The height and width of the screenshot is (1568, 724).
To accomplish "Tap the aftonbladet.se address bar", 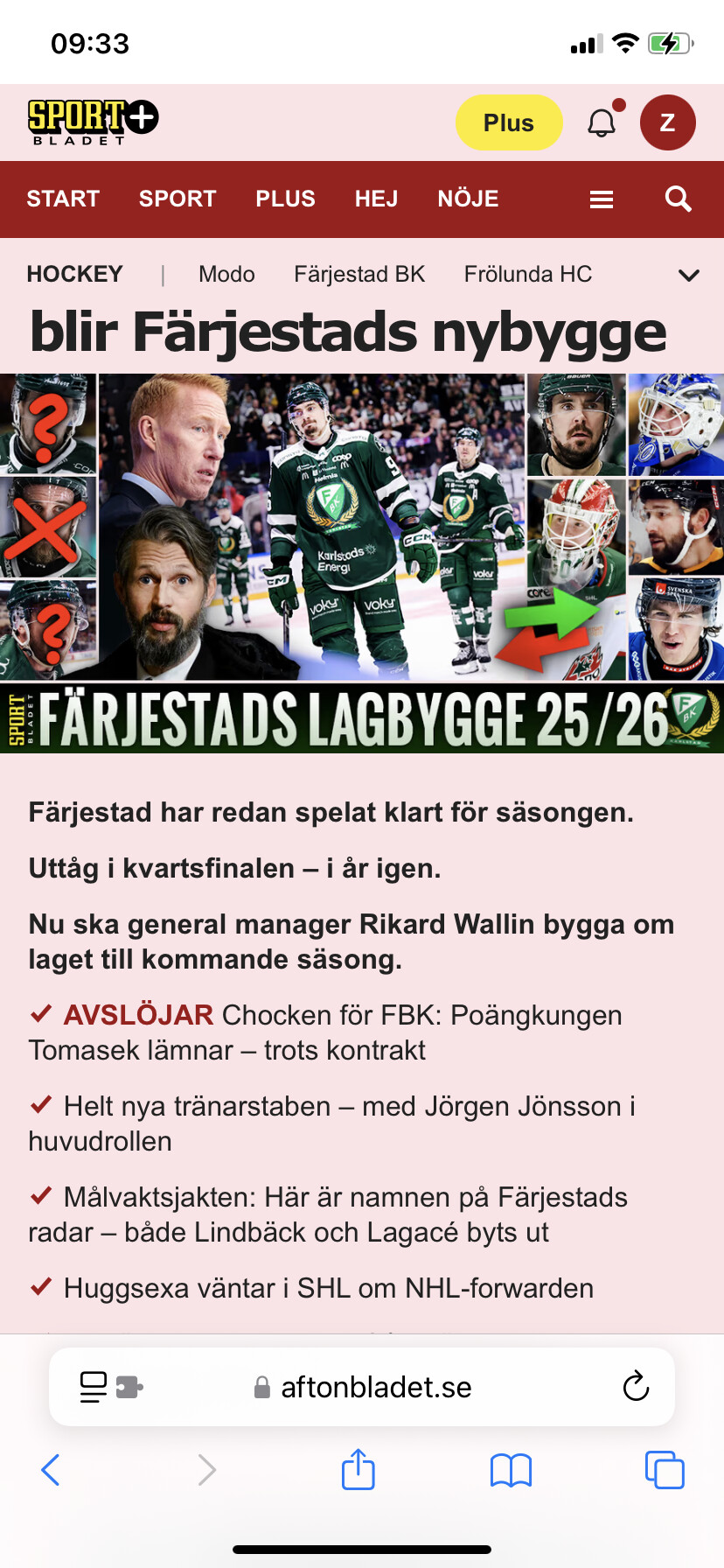I will click(362, 1387).
